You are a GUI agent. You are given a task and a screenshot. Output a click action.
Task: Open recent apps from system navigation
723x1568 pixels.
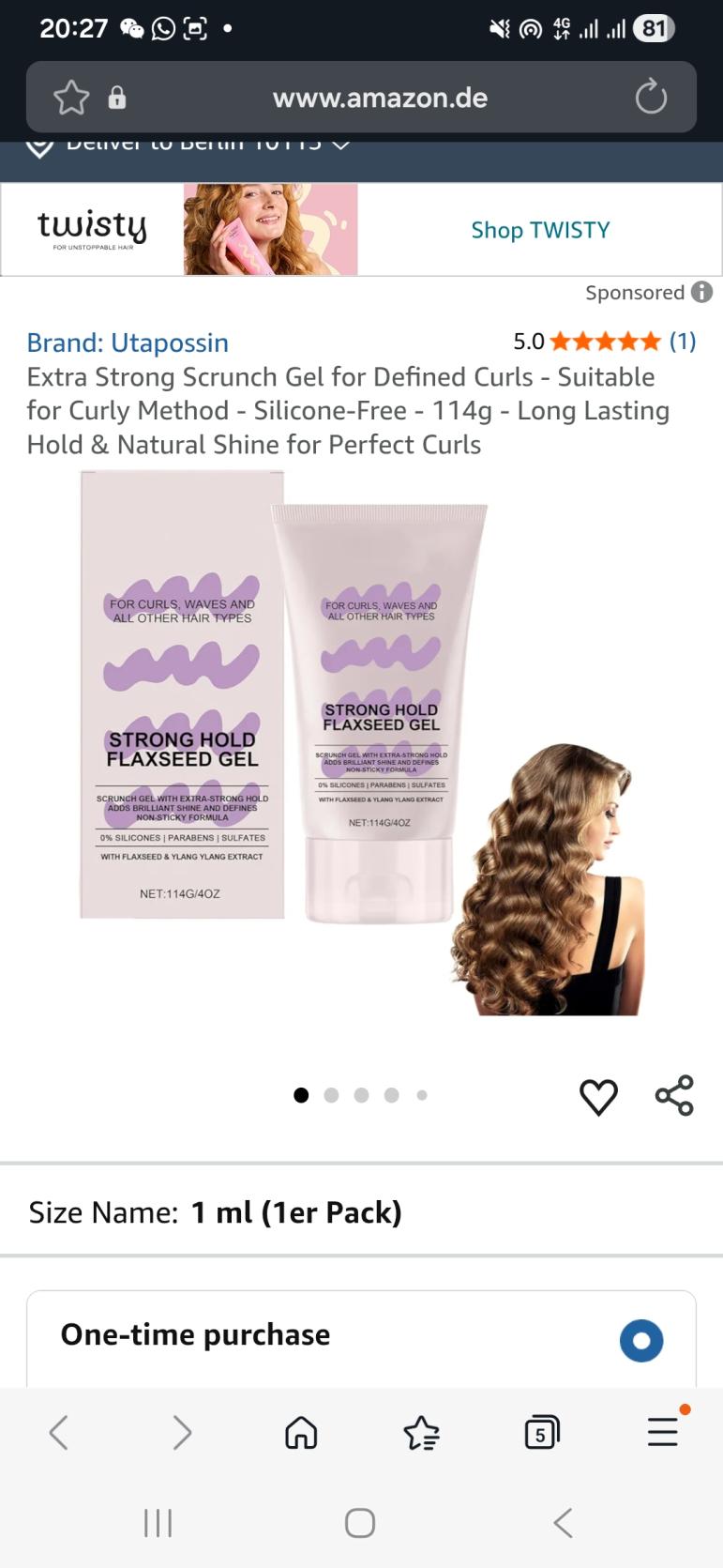(x=158, y=1522)
